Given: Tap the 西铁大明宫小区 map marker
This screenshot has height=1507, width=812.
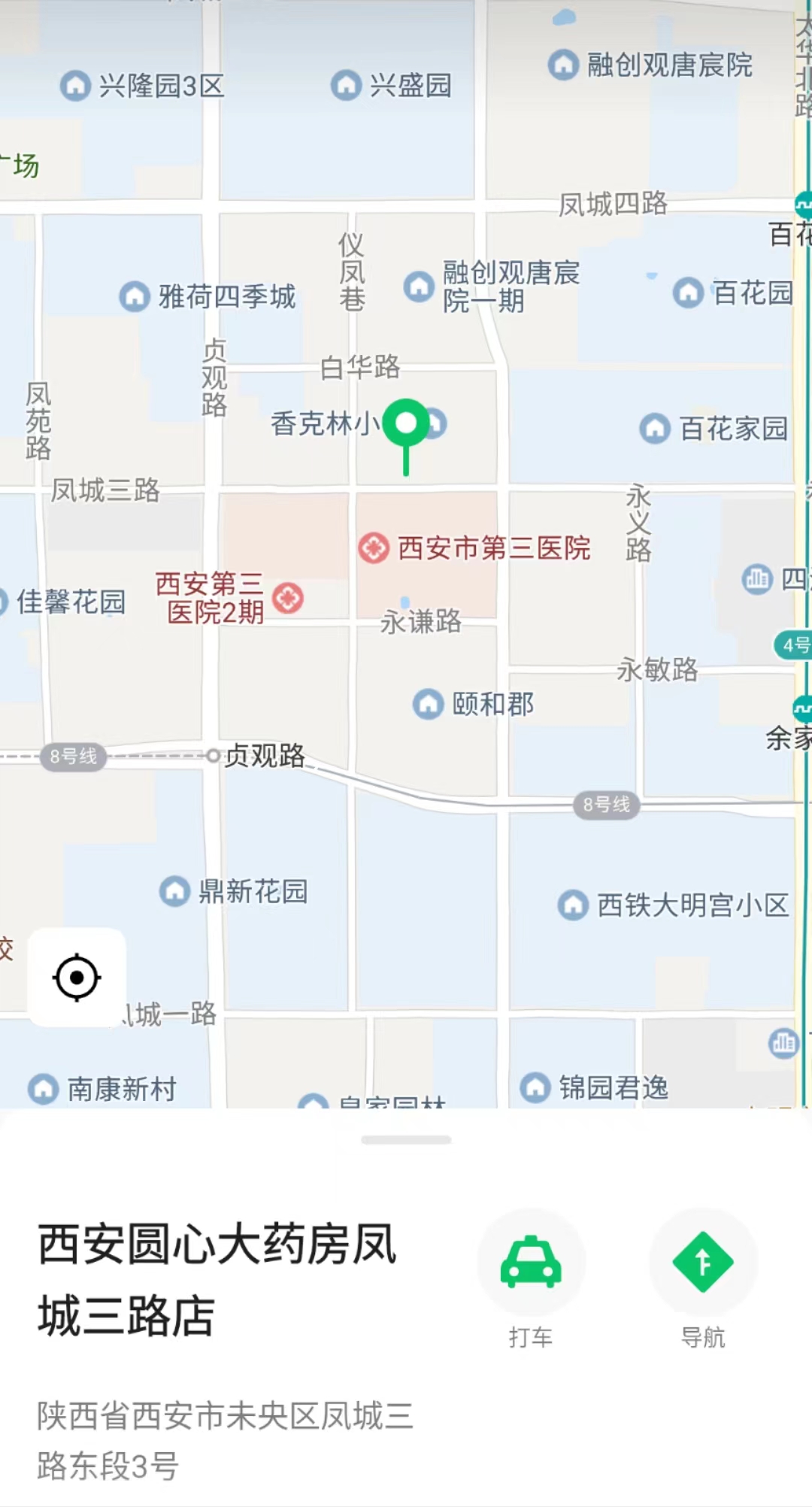Looking at the screenshot, I should pyautogui.click(x=573, y=905).
